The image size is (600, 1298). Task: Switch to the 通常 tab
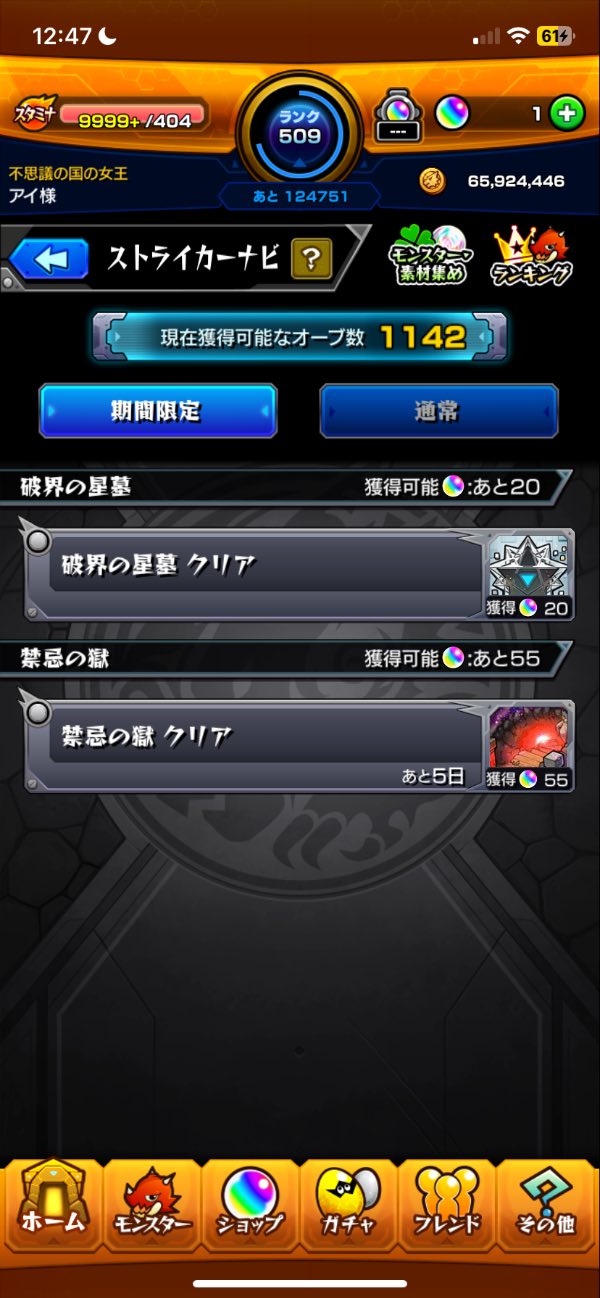438,411
